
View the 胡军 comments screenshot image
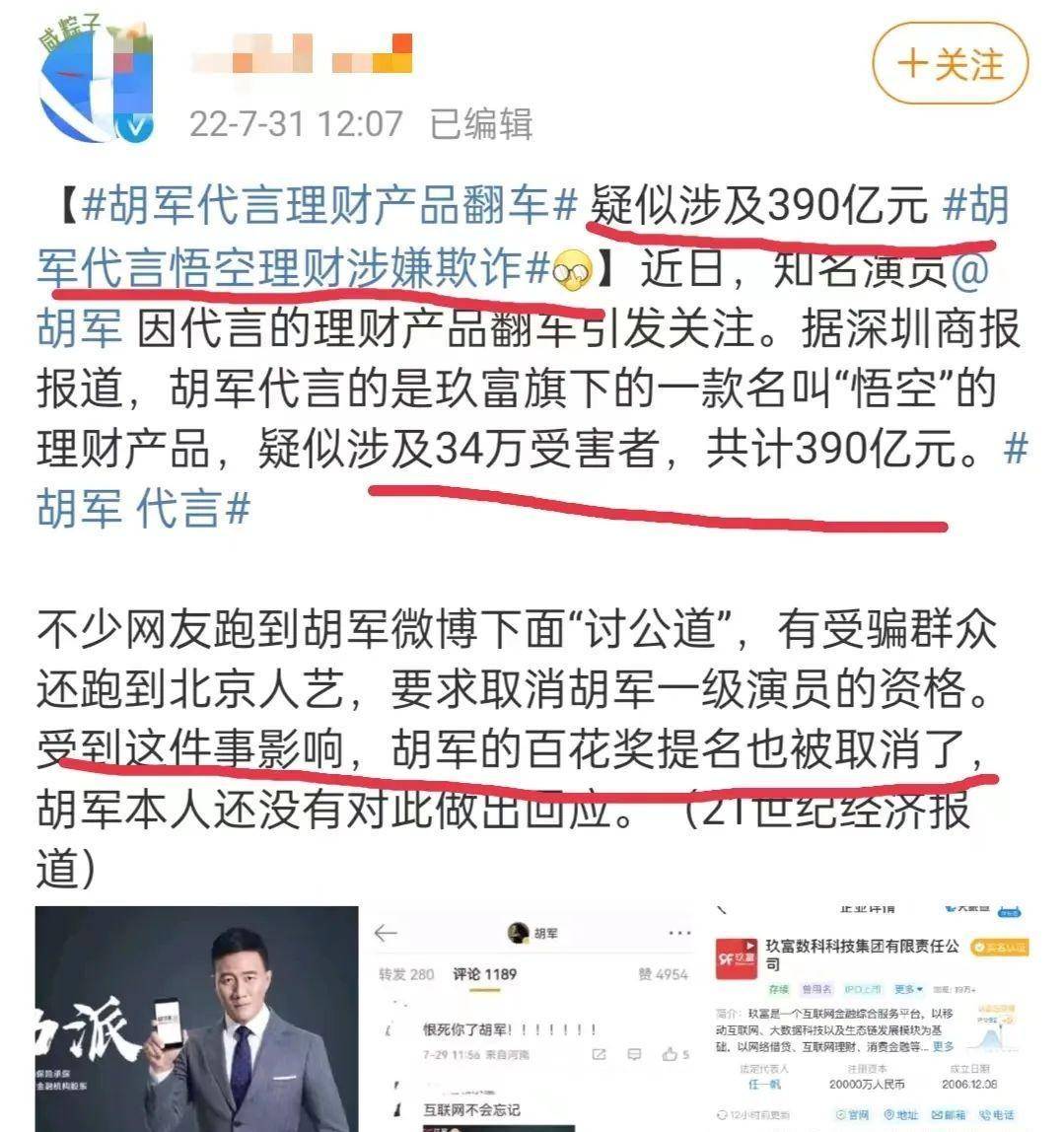tap(533, 1018)
